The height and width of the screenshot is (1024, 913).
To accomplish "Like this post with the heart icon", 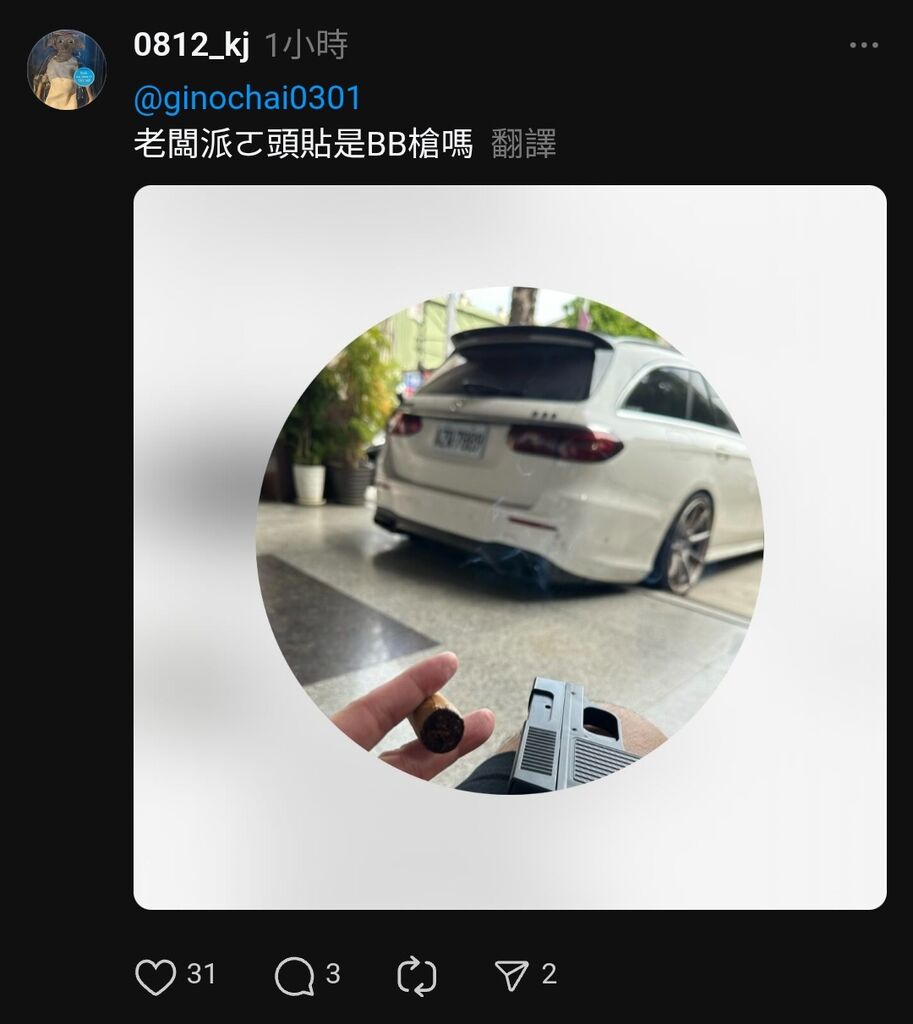I will coord(155,976).
